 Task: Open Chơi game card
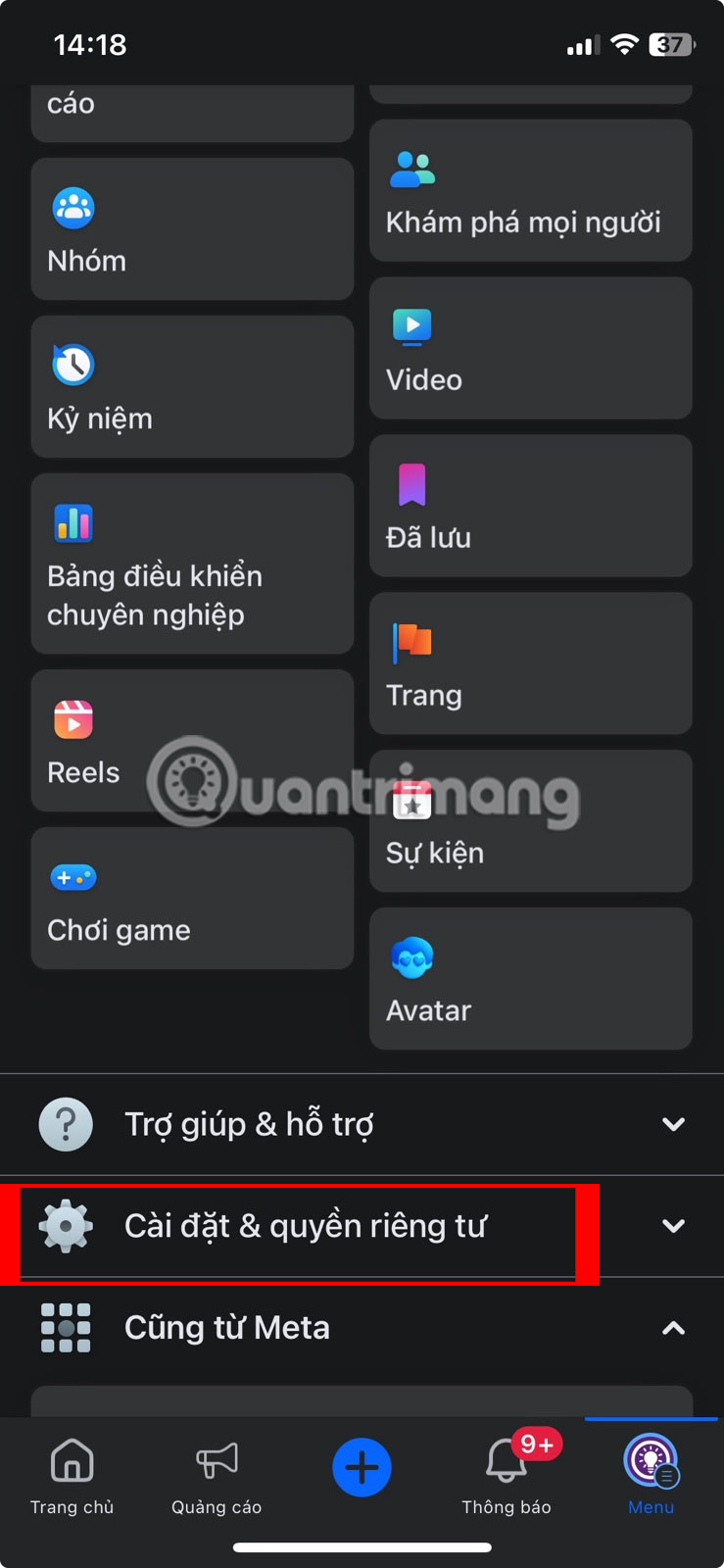click(191, 899)
